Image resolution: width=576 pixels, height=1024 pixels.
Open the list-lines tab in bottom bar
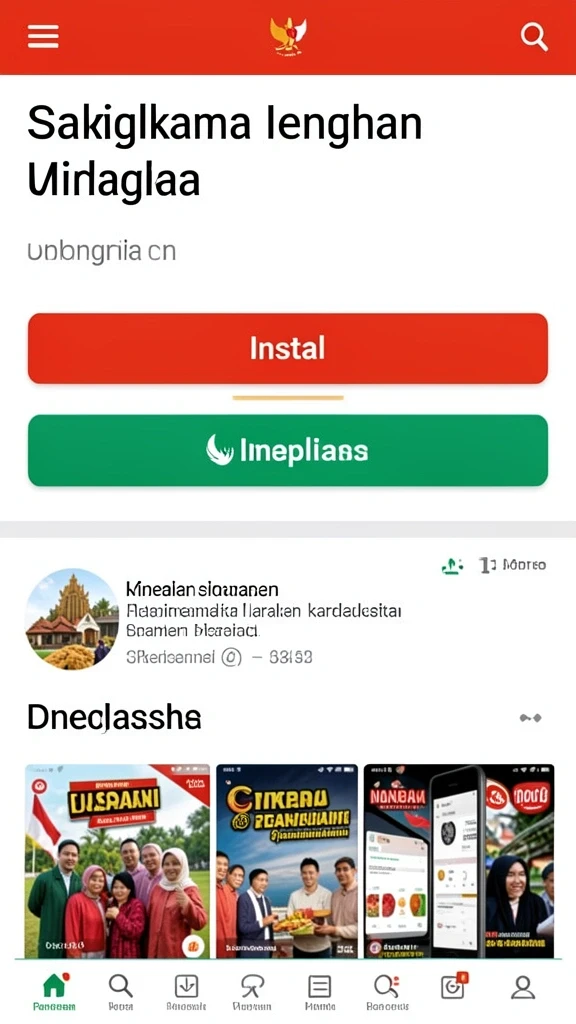click(x=319, y=992)
